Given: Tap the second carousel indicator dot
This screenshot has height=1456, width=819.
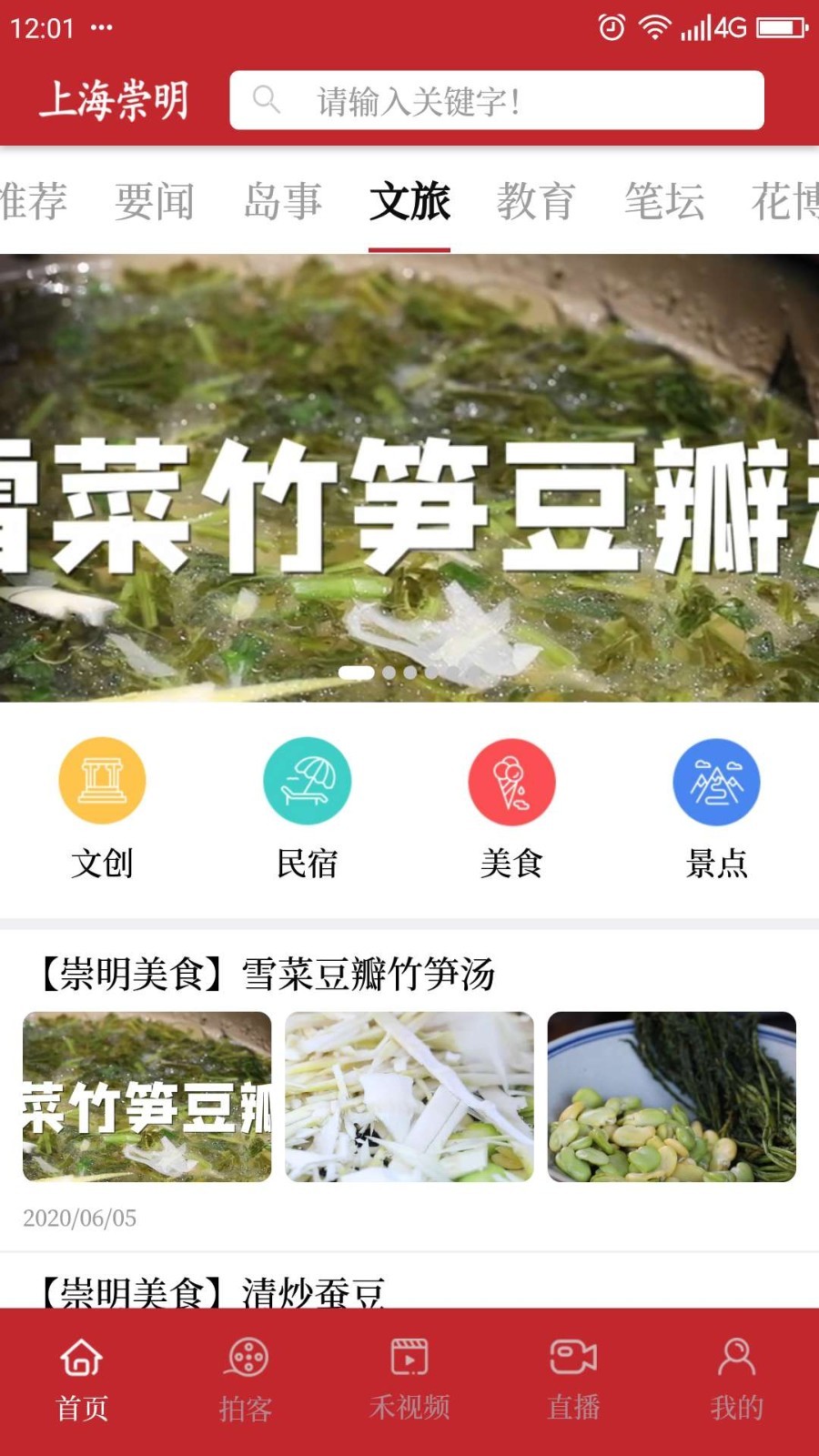Looking at the screenshot, I should tap(389, 672).
